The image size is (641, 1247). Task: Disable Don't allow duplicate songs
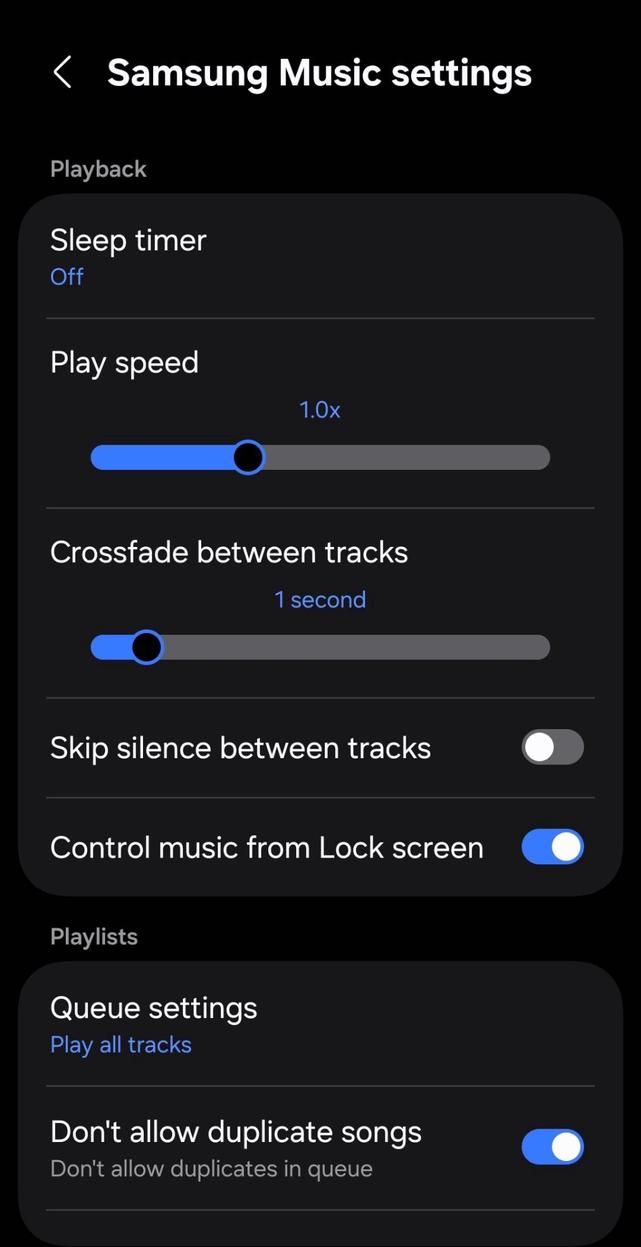coord(552,1148)
